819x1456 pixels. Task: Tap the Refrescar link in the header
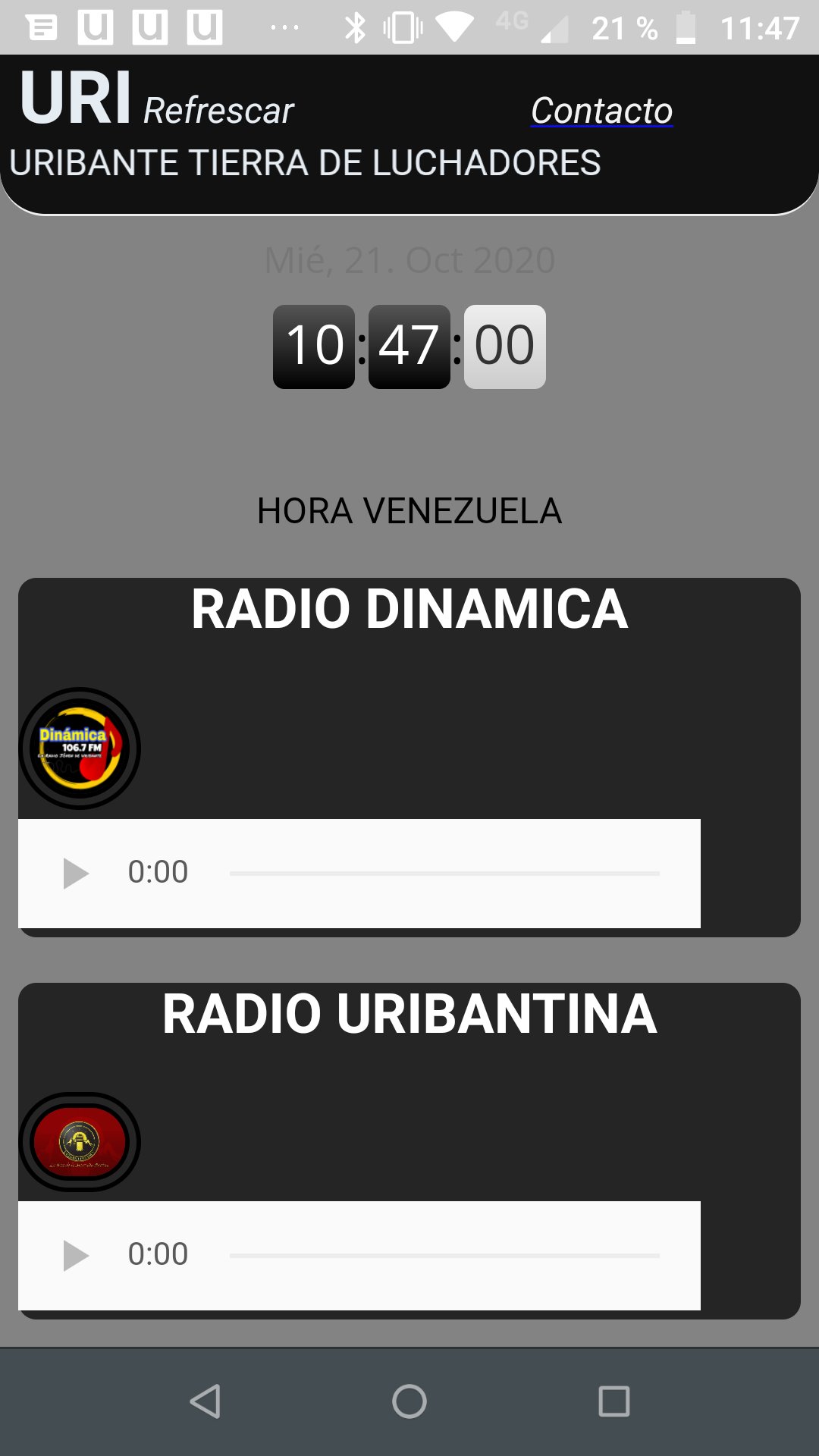click(x=218, y=111)
